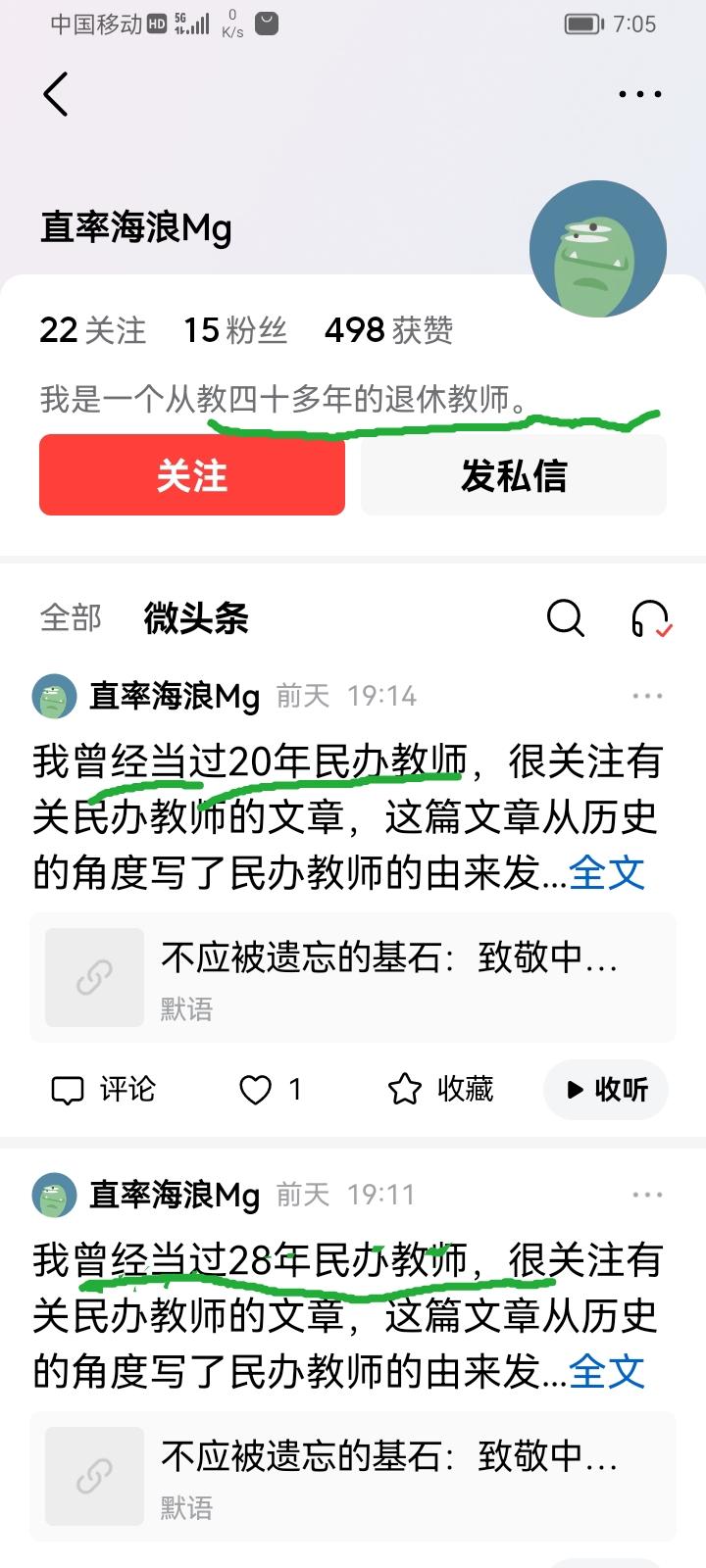Switch to the 全部 tab
Viewport: 706px width, 1568px height.
click(x=70, y=619)
